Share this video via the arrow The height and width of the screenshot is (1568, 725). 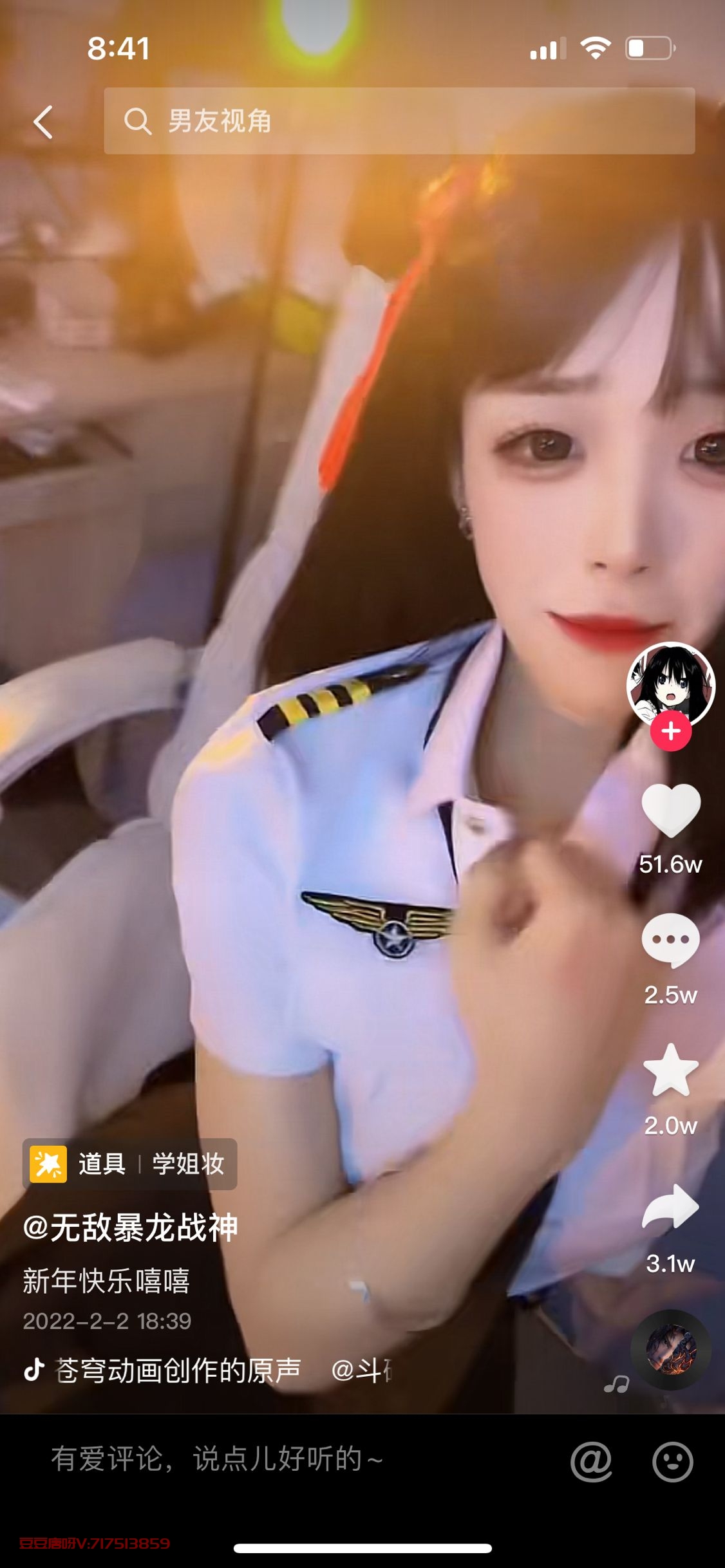(x=671, y=1206)
